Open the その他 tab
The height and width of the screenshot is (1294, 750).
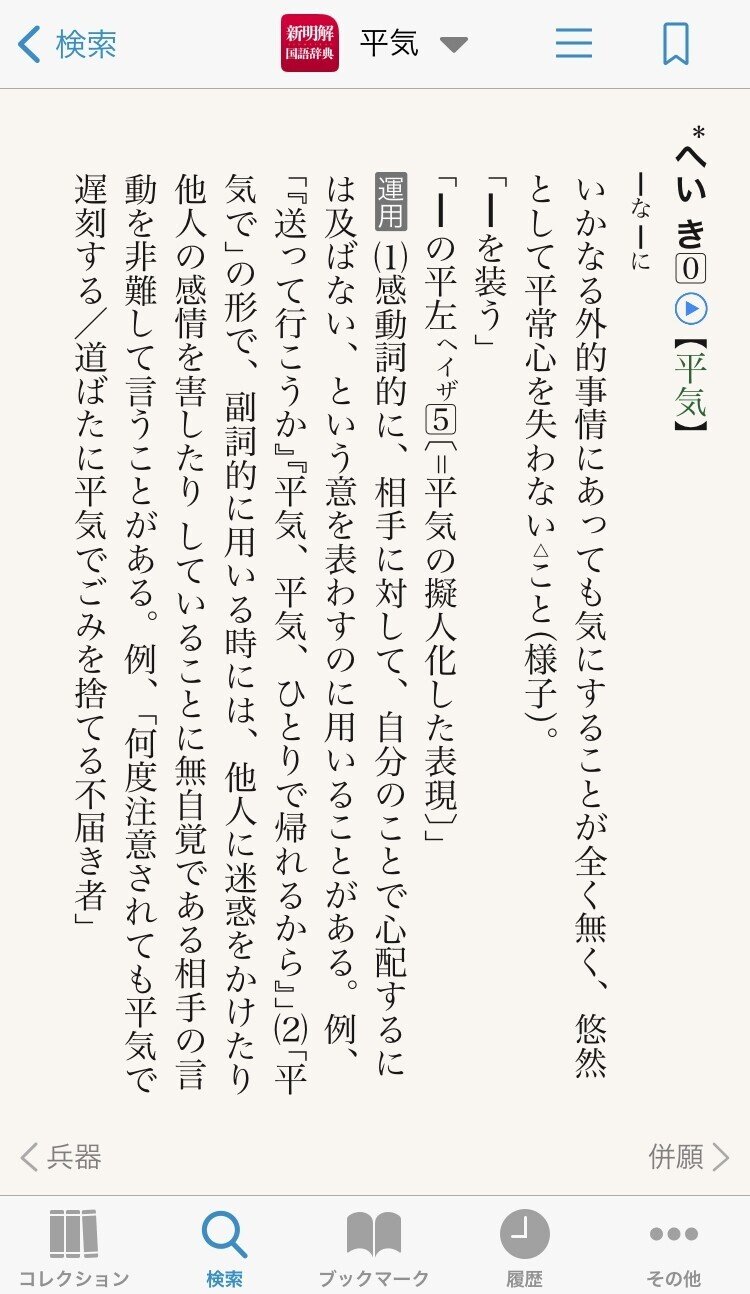tap(674, 1247)
